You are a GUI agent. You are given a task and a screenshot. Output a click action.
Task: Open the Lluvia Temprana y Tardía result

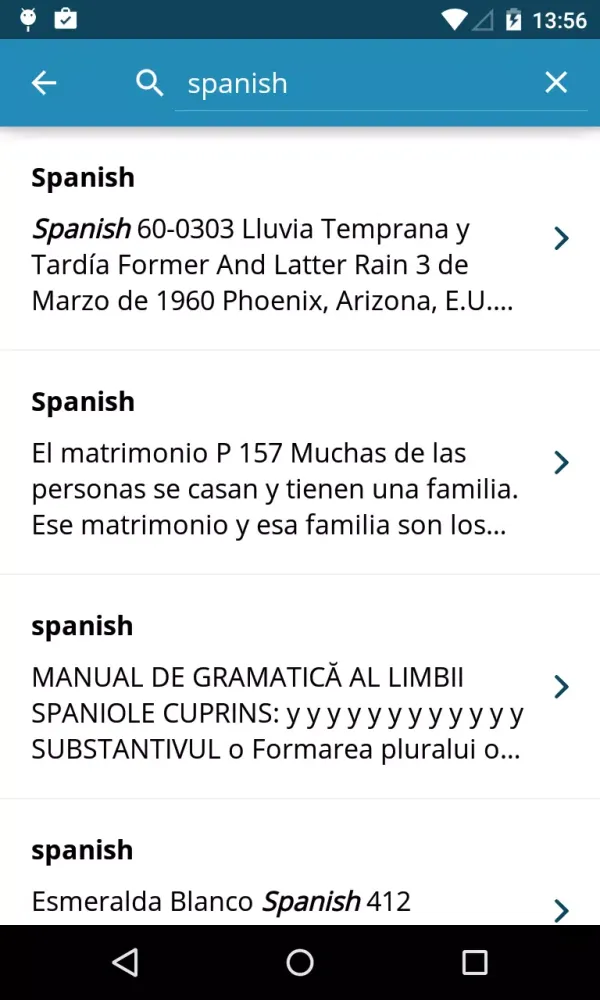290,240
